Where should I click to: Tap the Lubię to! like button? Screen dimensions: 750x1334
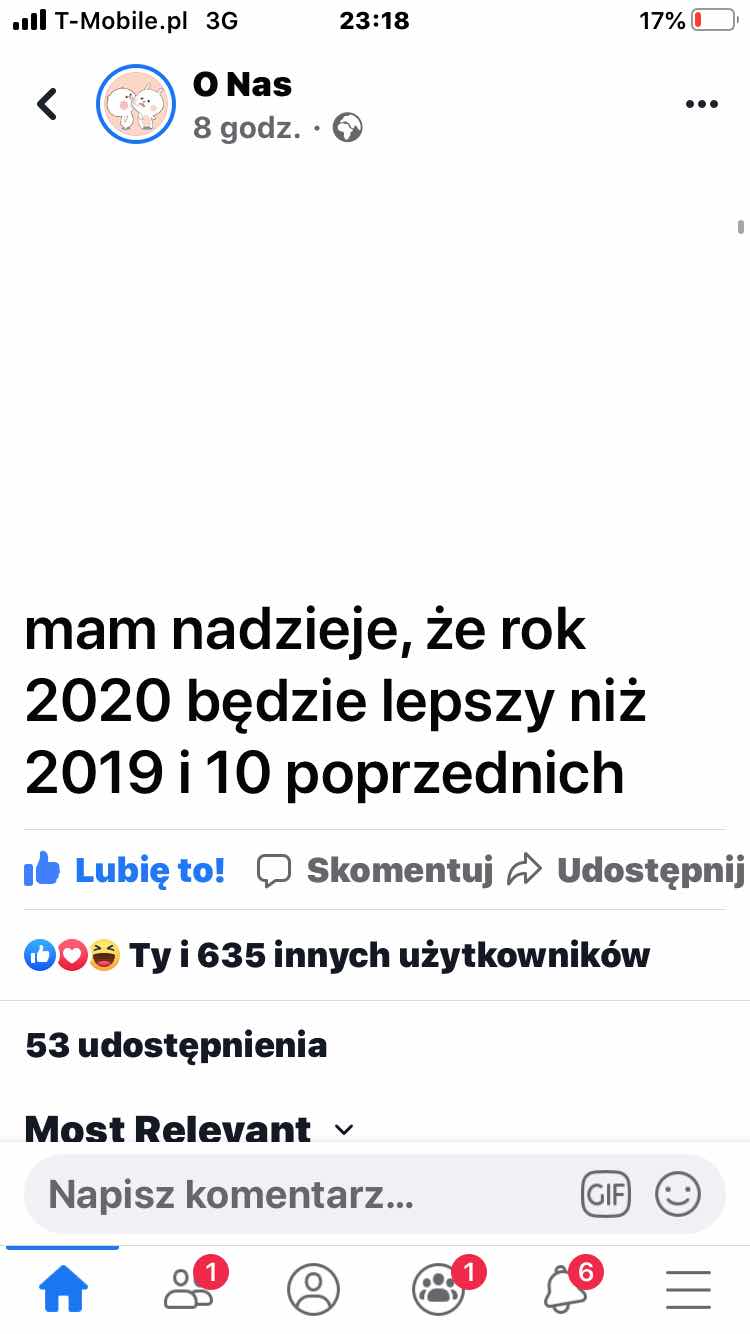tap(125, 870)
